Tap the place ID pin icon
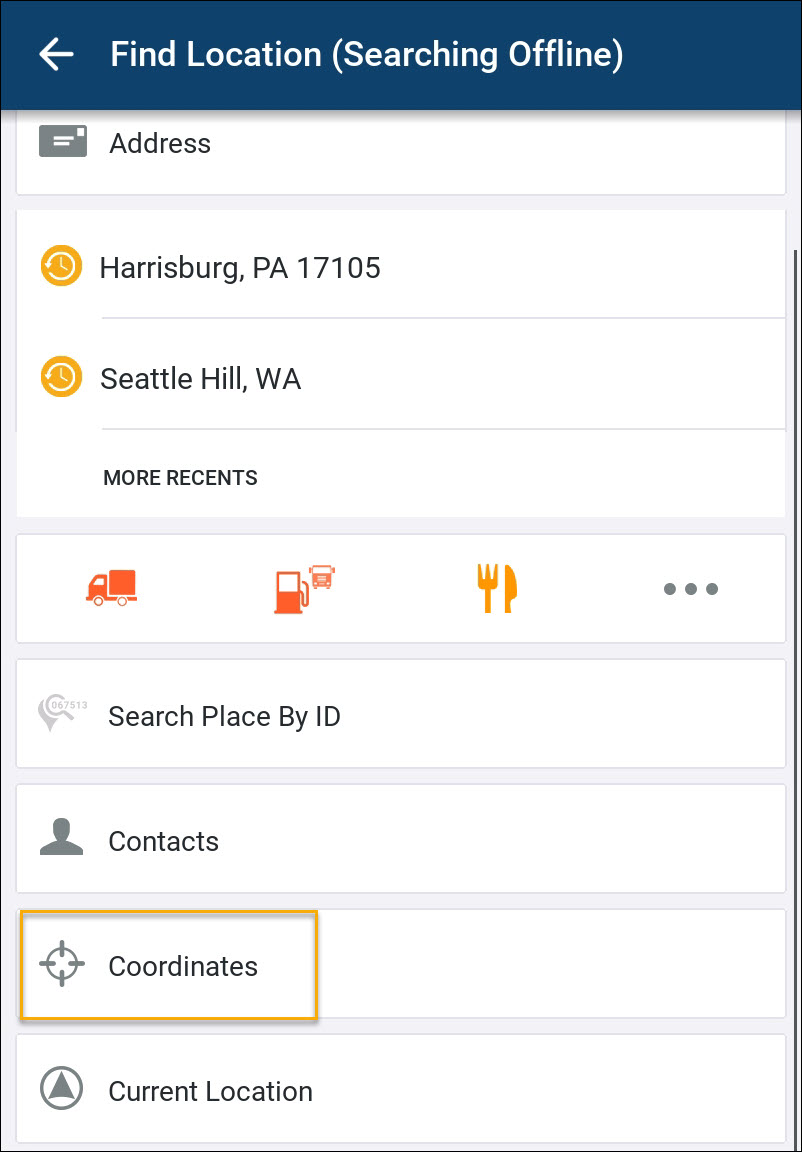Viewport: 802px width, 1152px height. pos(60,714)
